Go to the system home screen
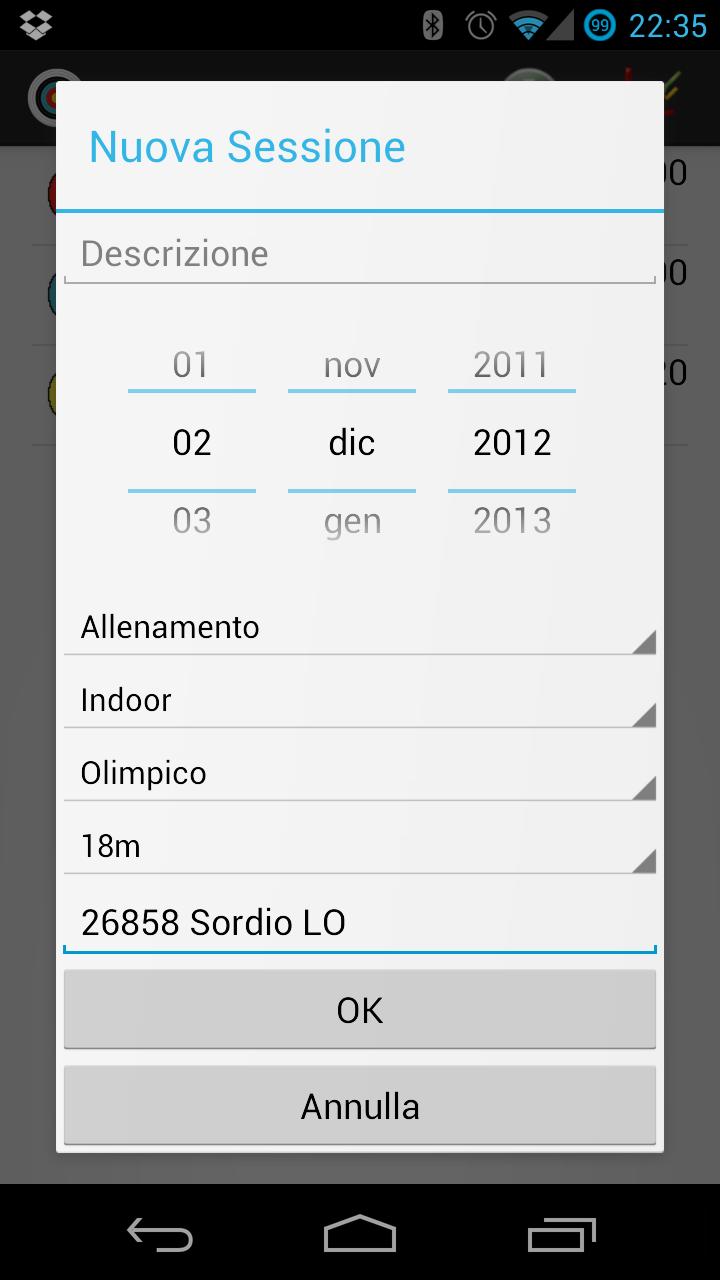Viewport: 720px width, 1280px height. tap(360, 1234)
